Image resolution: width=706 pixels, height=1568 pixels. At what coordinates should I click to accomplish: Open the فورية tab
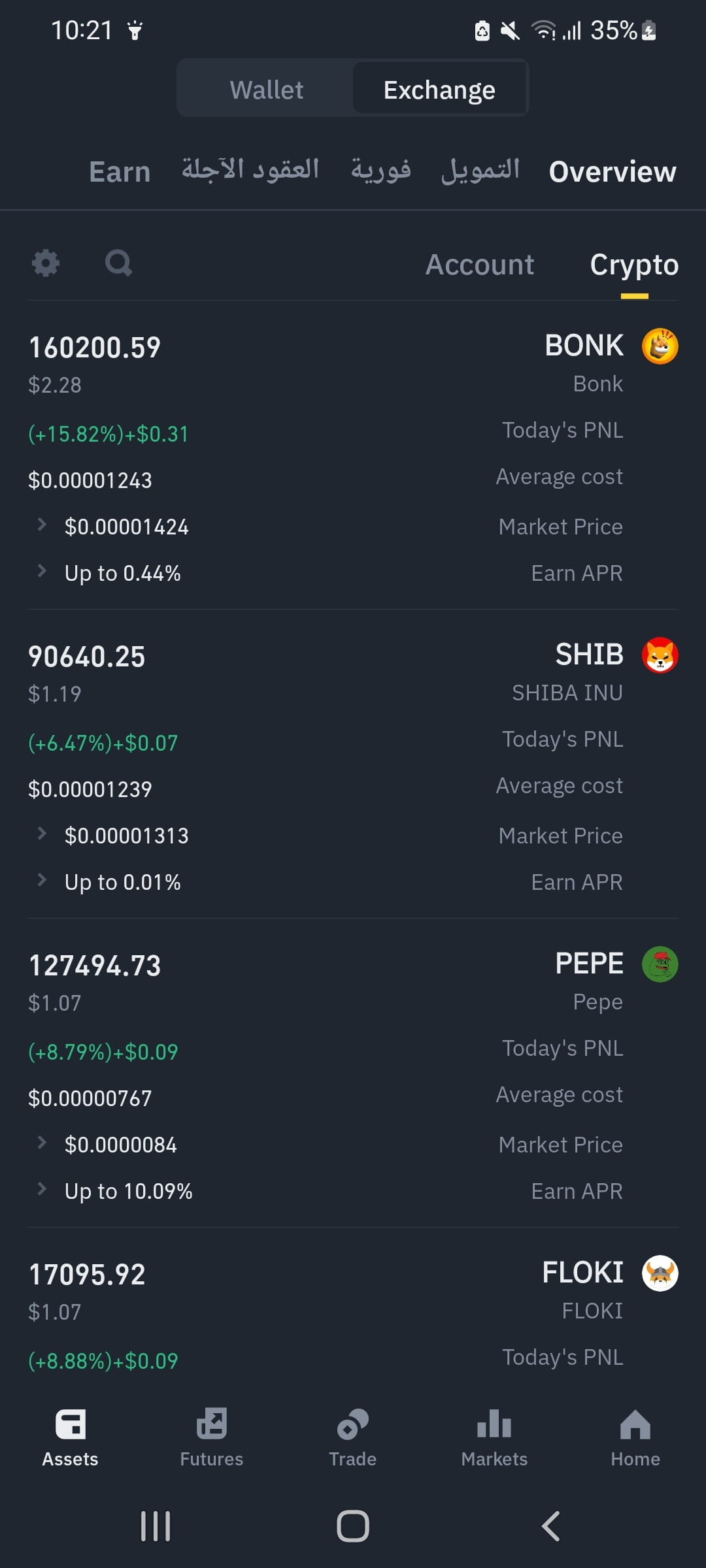click(x=381, y=170)
